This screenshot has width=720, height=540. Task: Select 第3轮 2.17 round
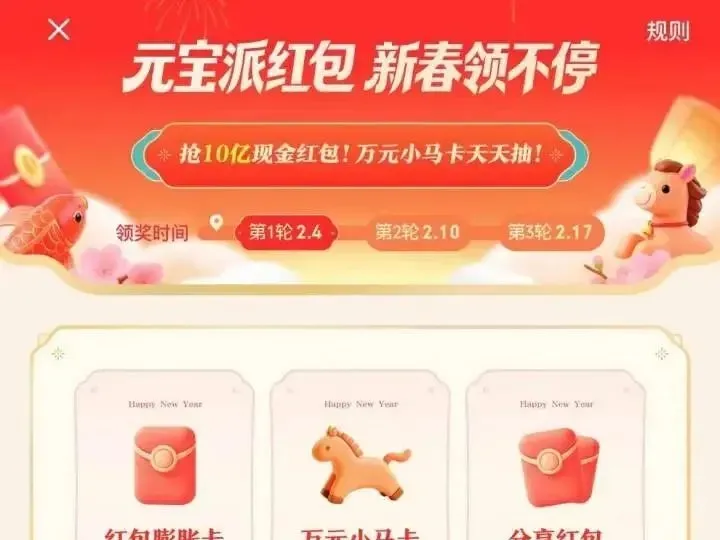(550, 233)
